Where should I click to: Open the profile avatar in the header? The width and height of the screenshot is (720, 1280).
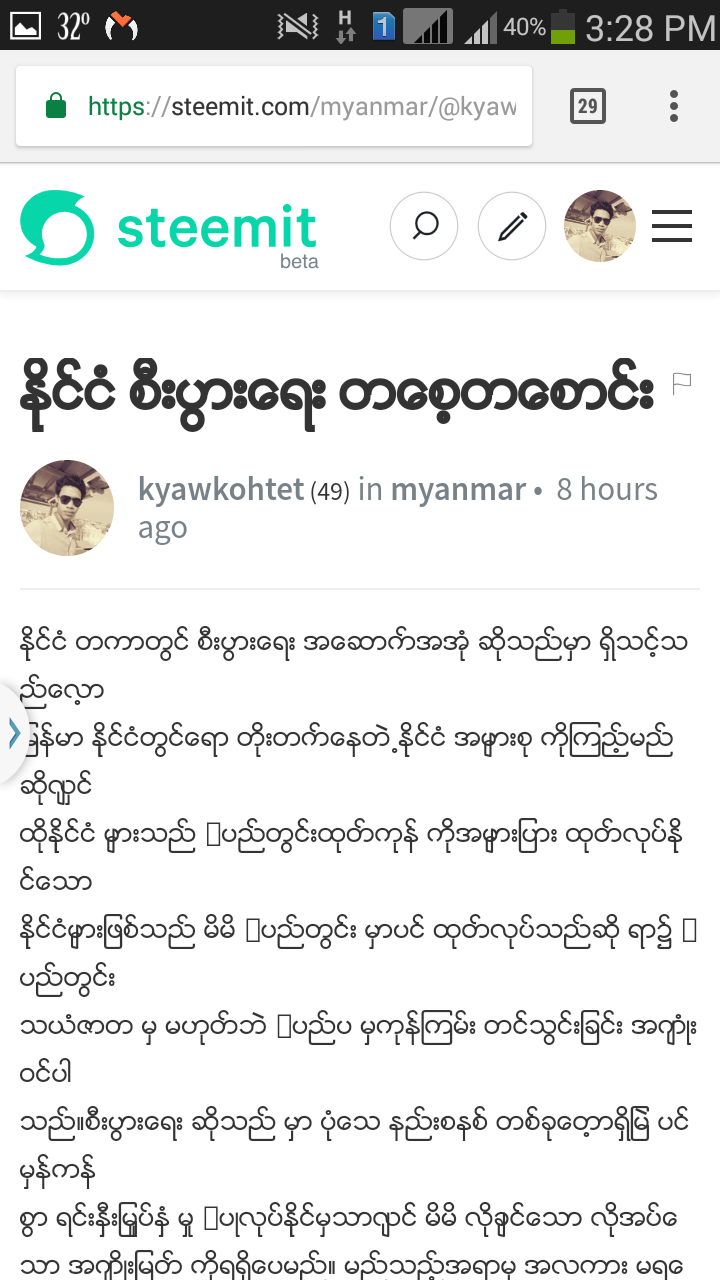[600, 226]
